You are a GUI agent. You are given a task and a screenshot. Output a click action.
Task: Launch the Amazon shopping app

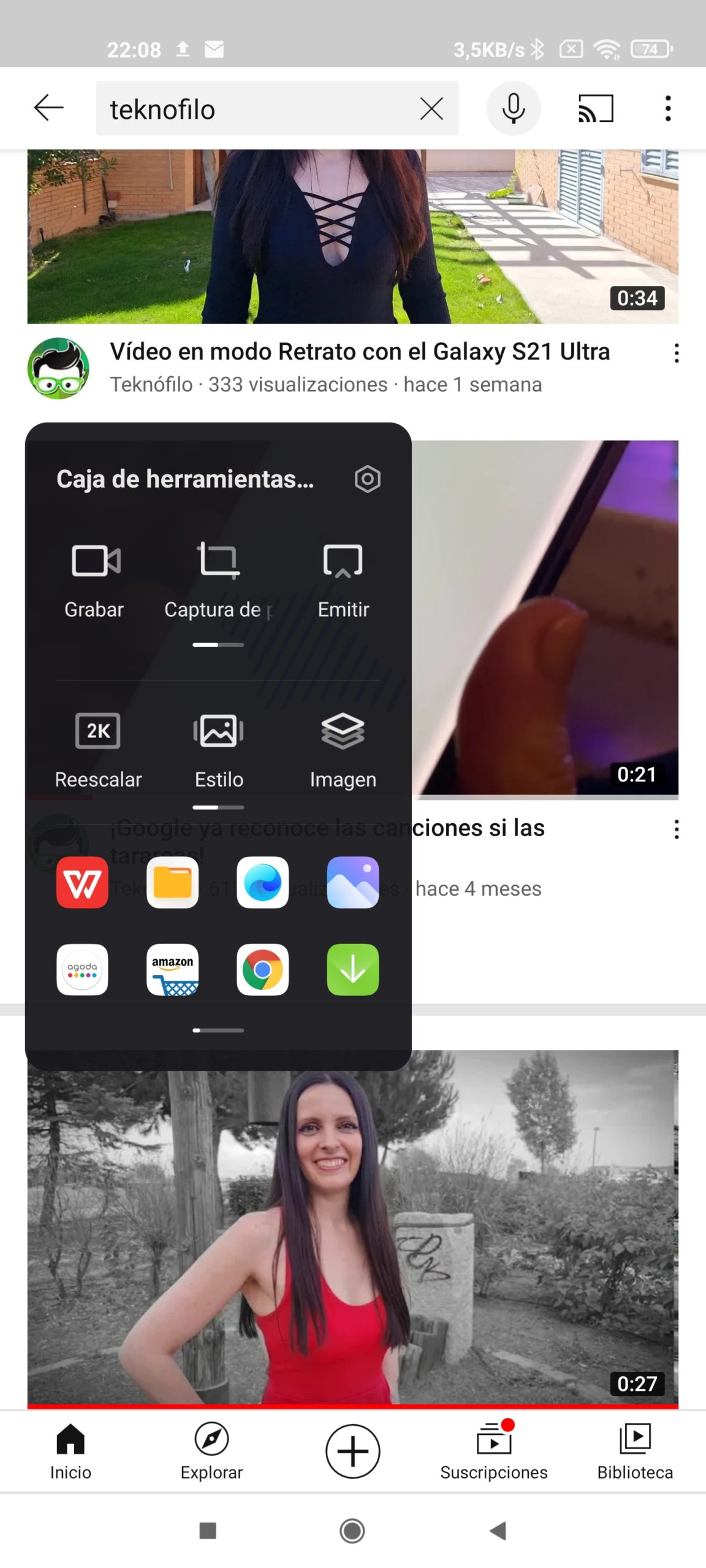[172, 970]
